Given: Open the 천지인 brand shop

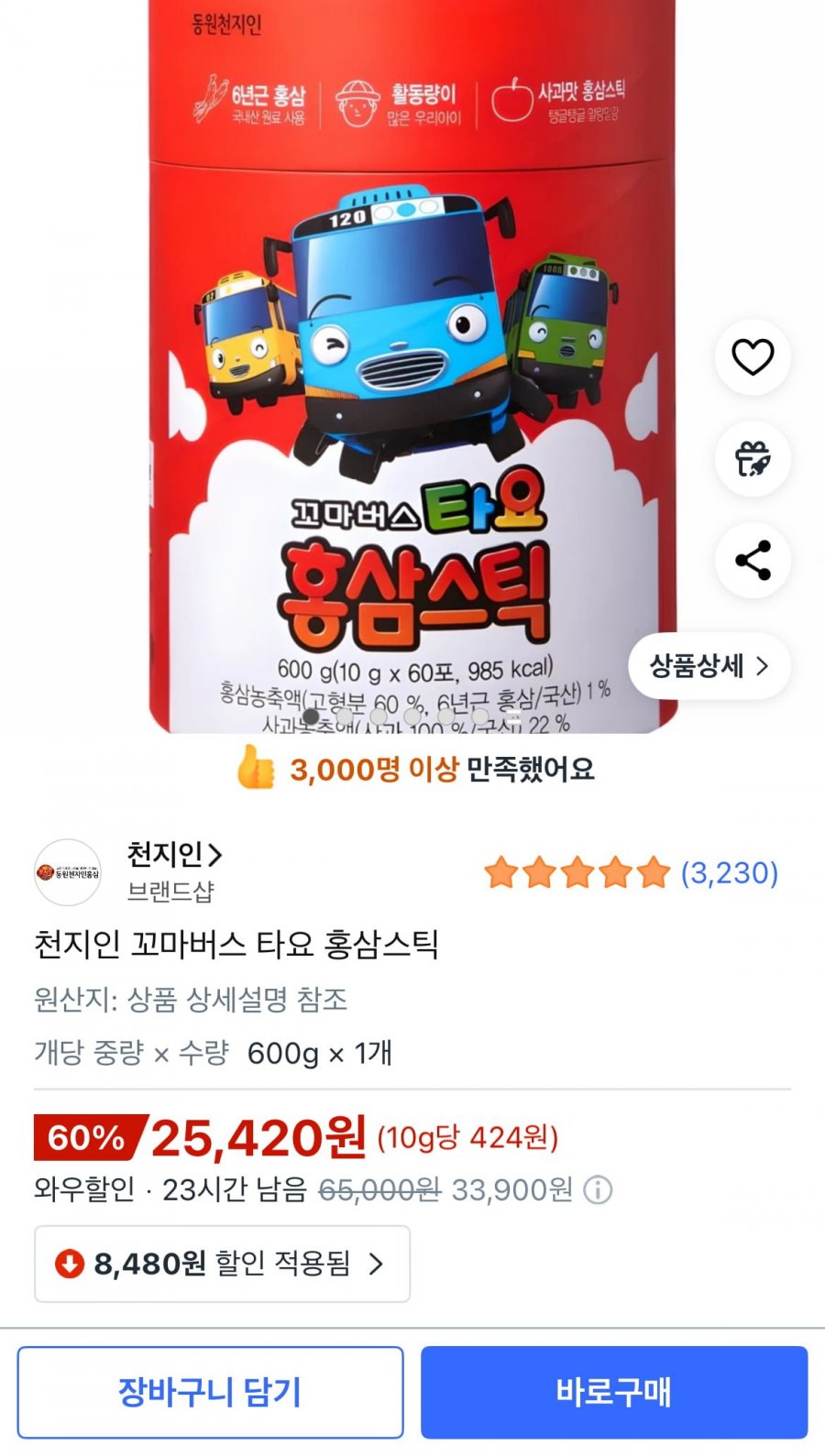Looking at the screenshot, I should 174,856.
